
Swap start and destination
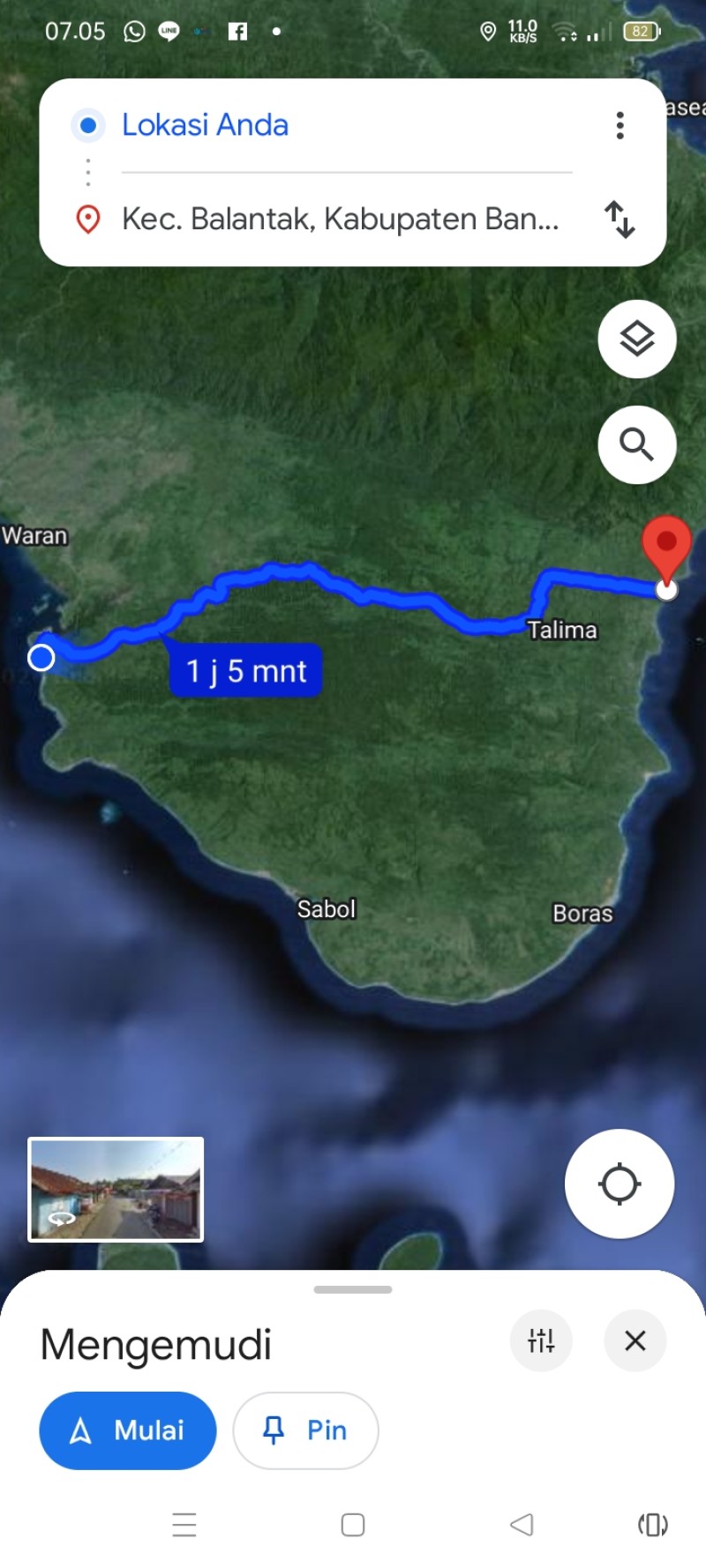tap(620, 219)
